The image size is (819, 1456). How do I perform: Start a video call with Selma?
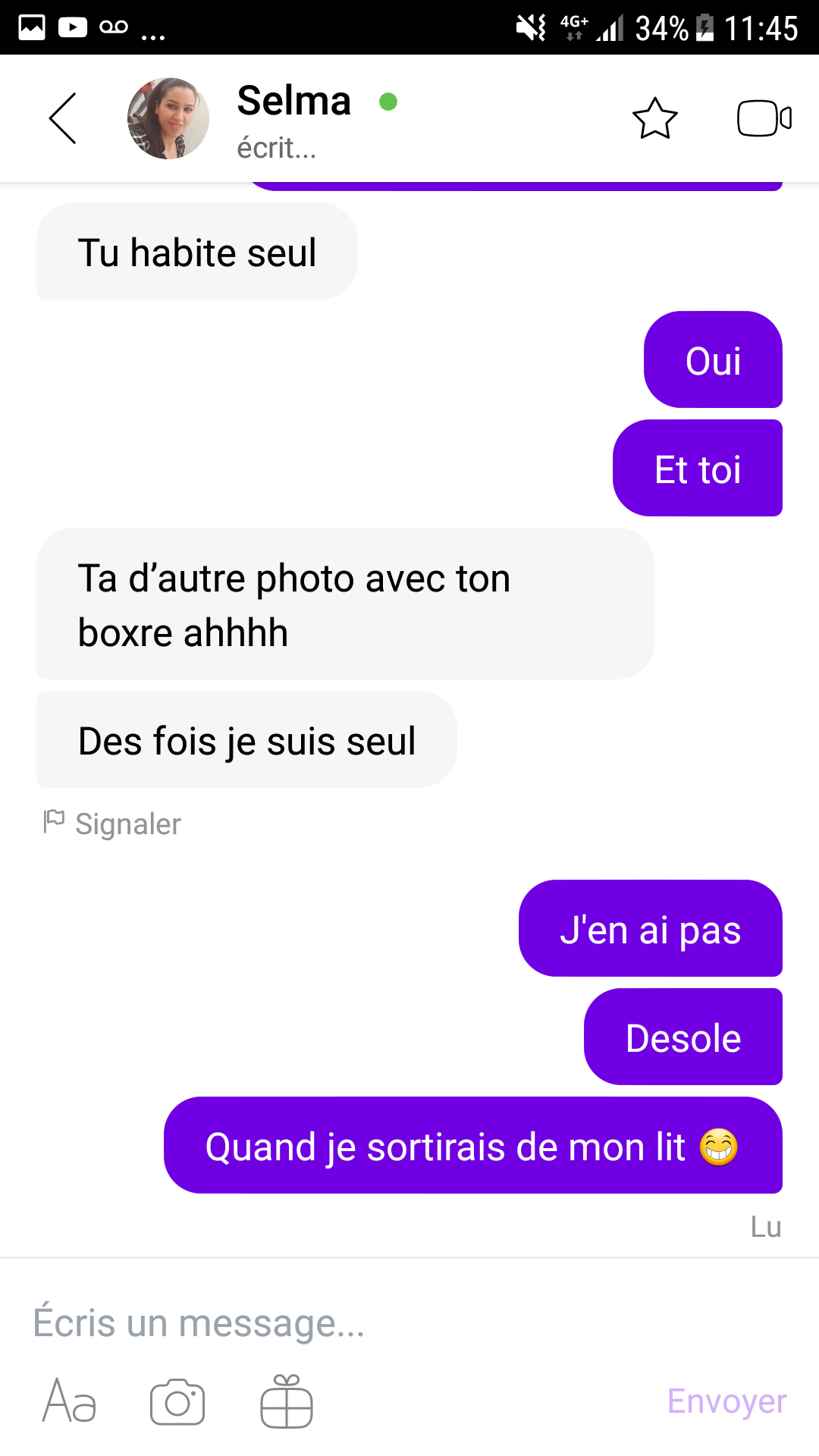764,118
